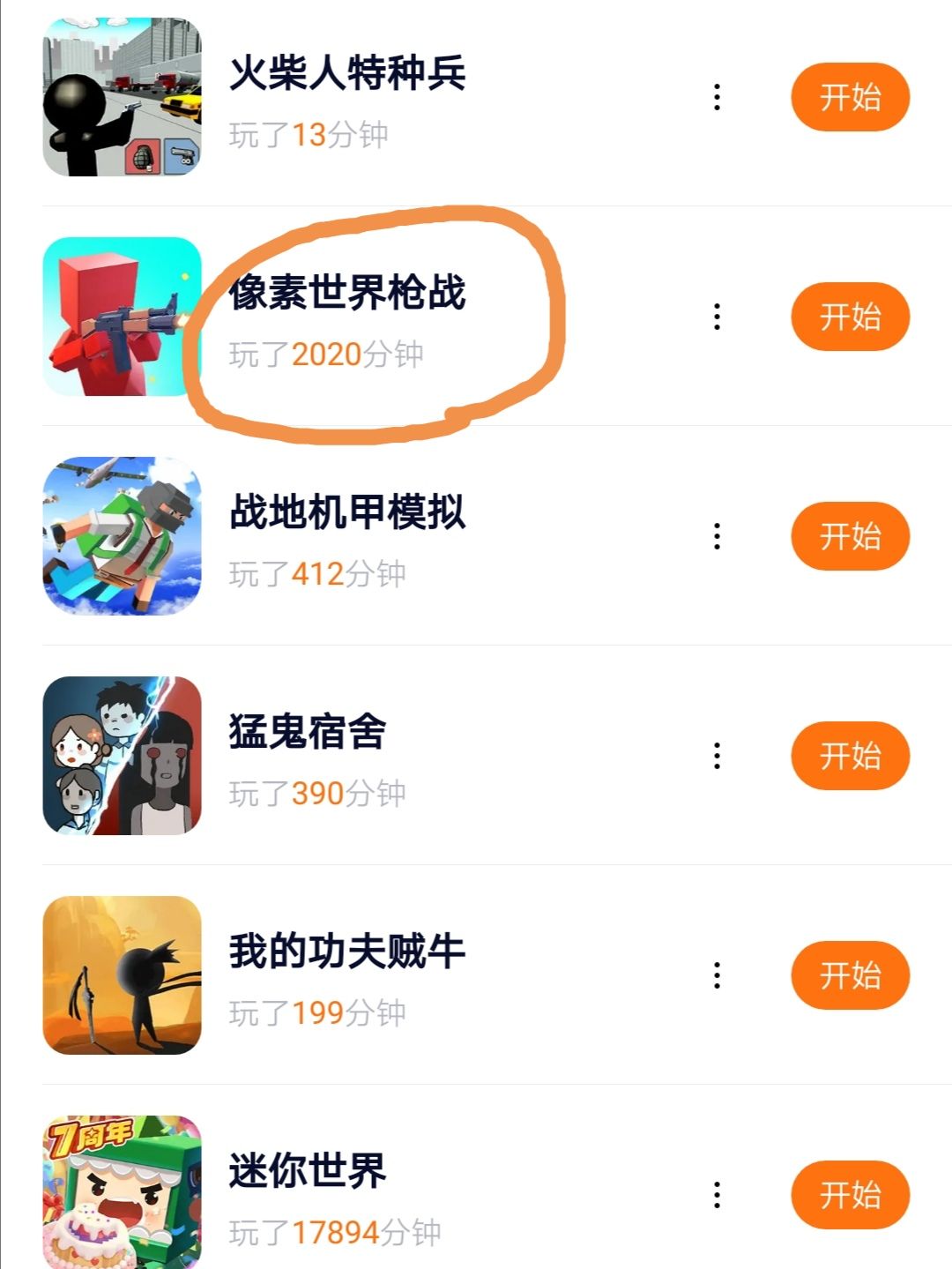Open the 猛鬼宿舍 game icon
The width and height of the screenshot is (952, 1269).
click(x=122, y=756)
